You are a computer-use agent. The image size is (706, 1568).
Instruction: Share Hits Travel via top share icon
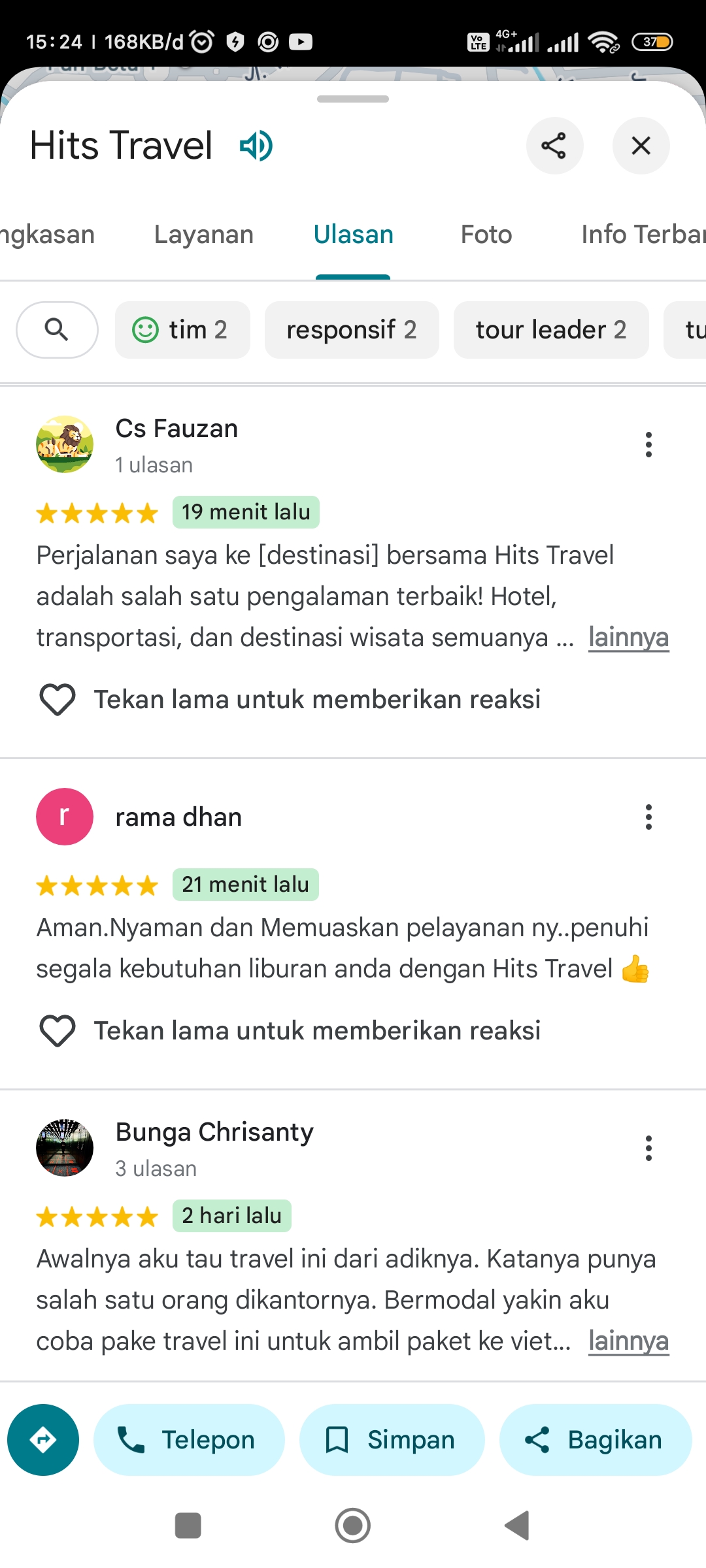(x=554, y=146)
